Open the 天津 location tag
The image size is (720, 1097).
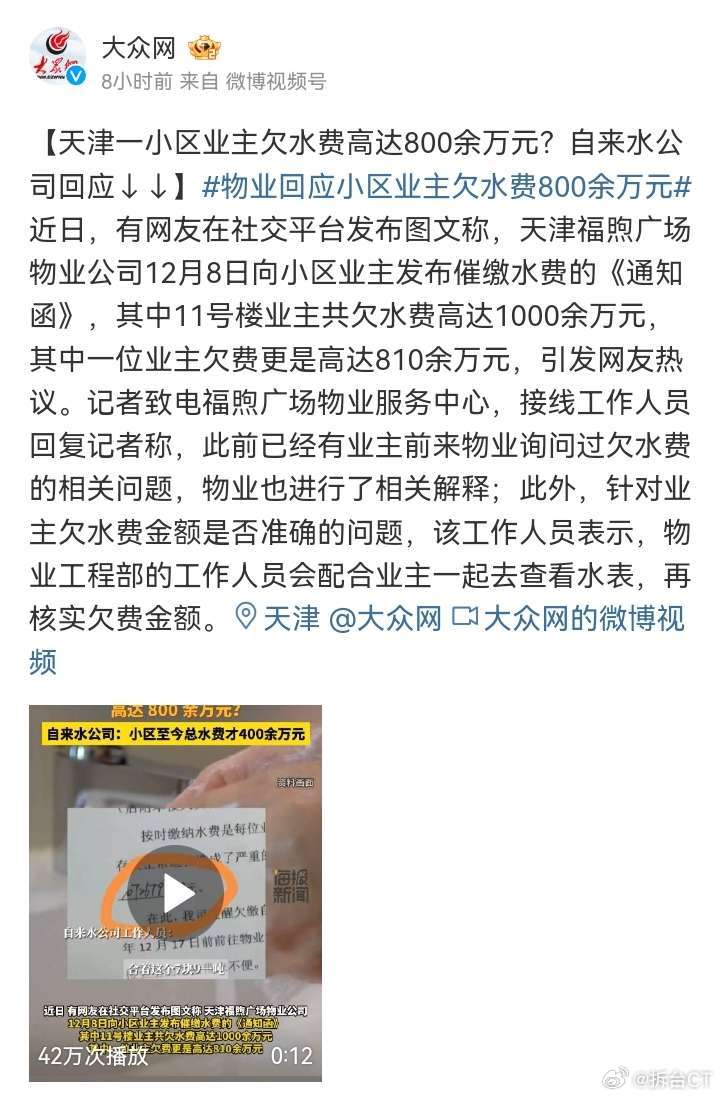279,618
